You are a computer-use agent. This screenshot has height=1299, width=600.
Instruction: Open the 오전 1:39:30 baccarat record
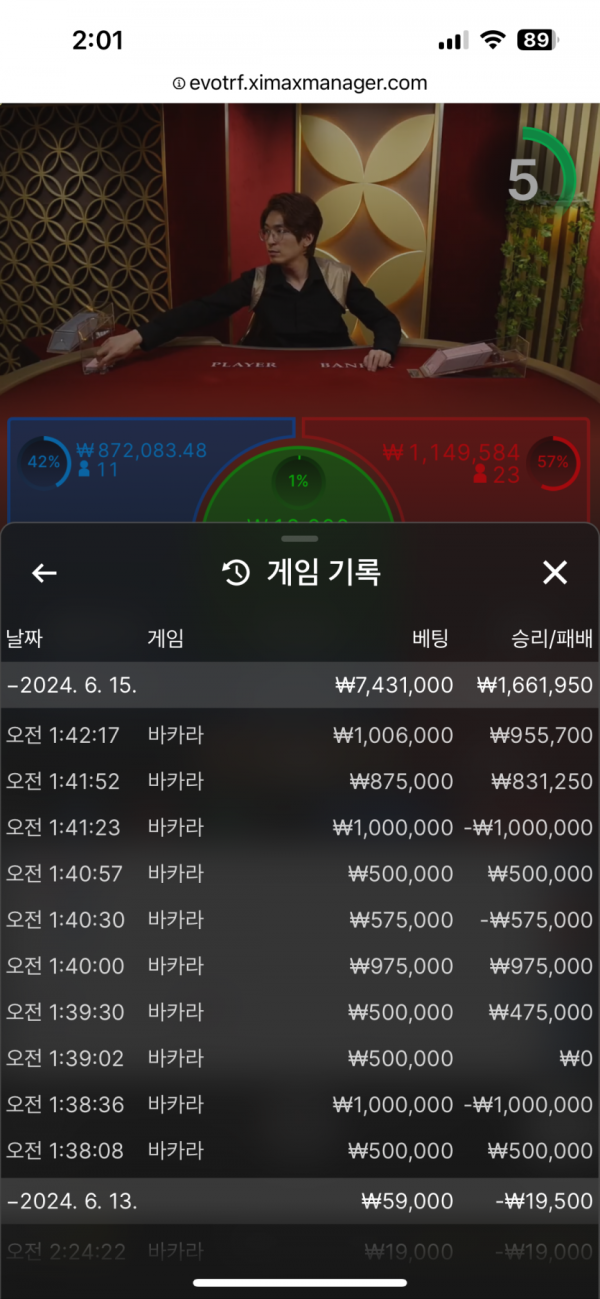(300, 1012)
